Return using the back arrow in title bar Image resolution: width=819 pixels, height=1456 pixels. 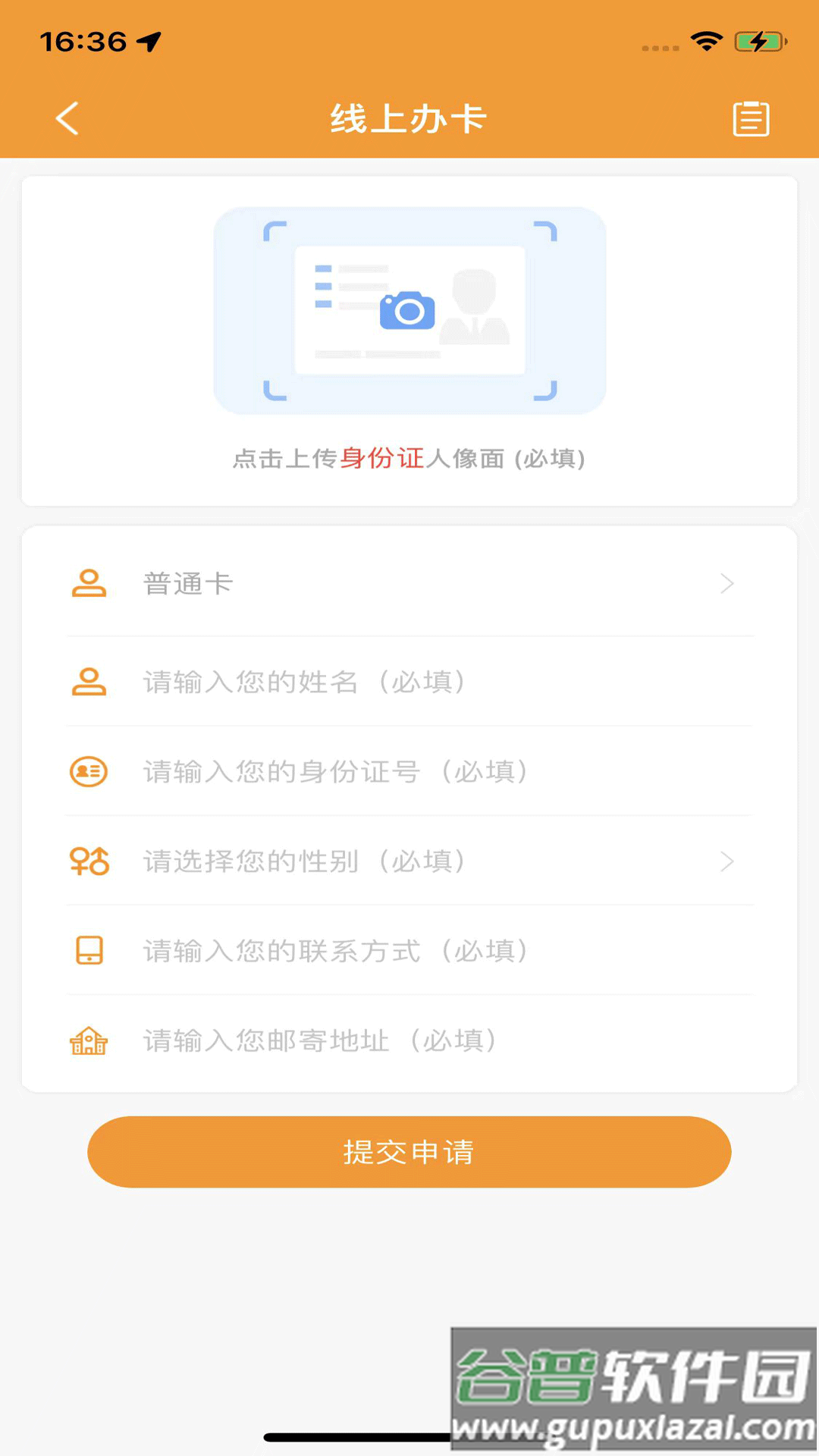(66, 118)
